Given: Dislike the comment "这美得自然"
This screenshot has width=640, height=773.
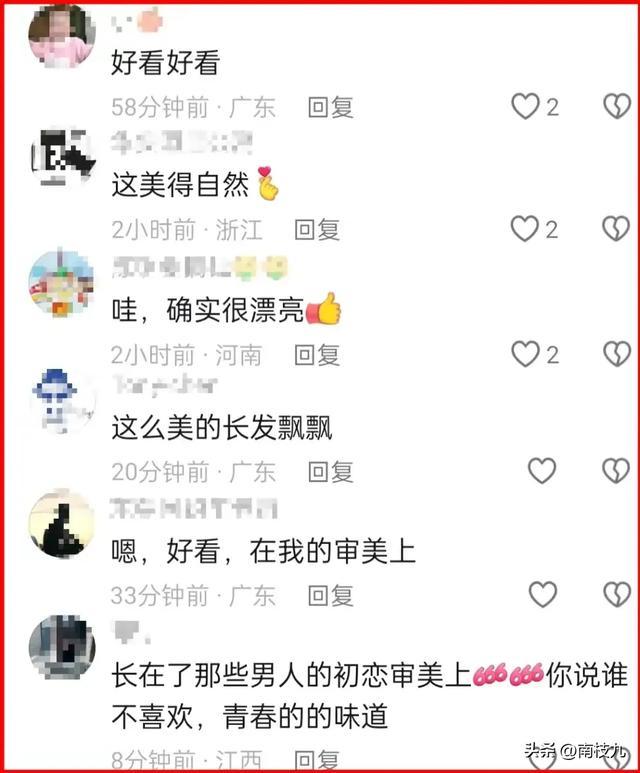Looking at the screenshot, I should [x=616, y=230].
